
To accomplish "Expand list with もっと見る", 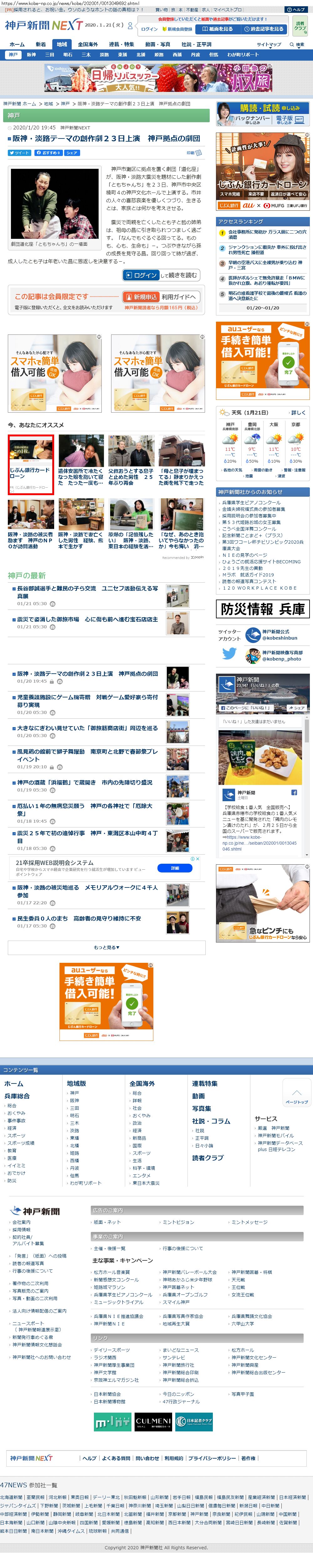I will coord(106,947).
